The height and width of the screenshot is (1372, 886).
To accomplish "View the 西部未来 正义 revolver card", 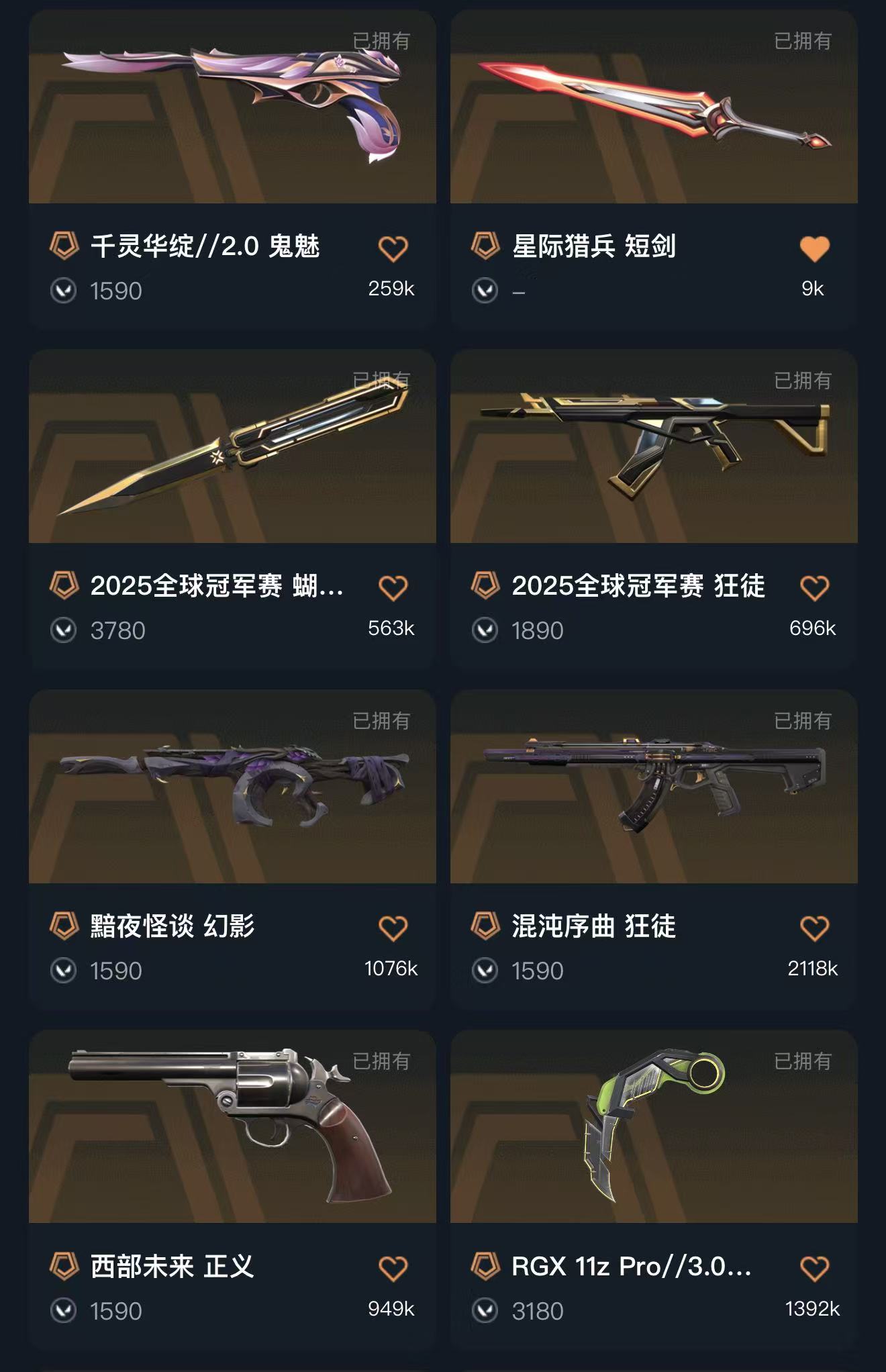I will (232, 1128).
